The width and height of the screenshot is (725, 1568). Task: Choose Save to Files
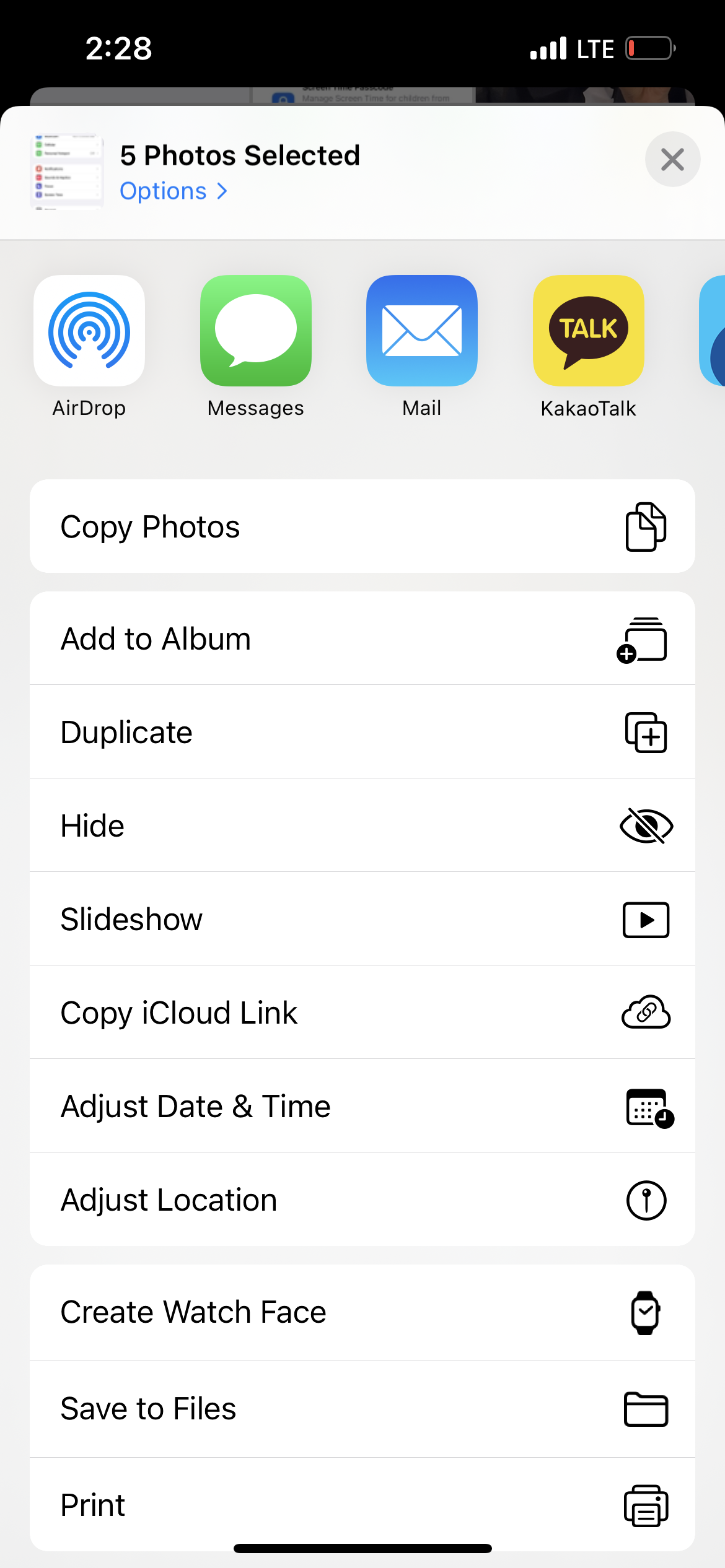[x=362, y=1409]
